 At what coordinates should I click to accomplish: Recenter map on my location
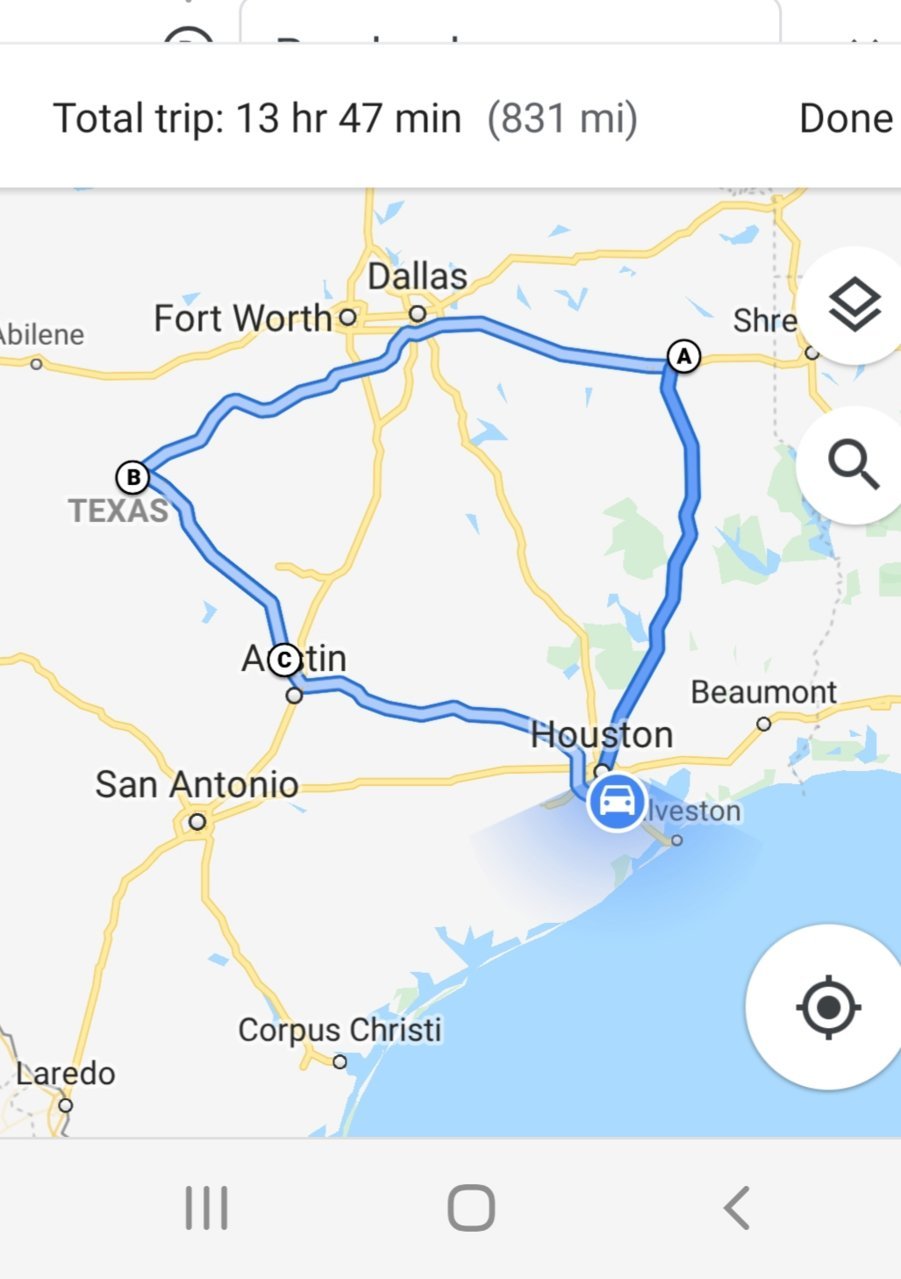(828, 1006)
